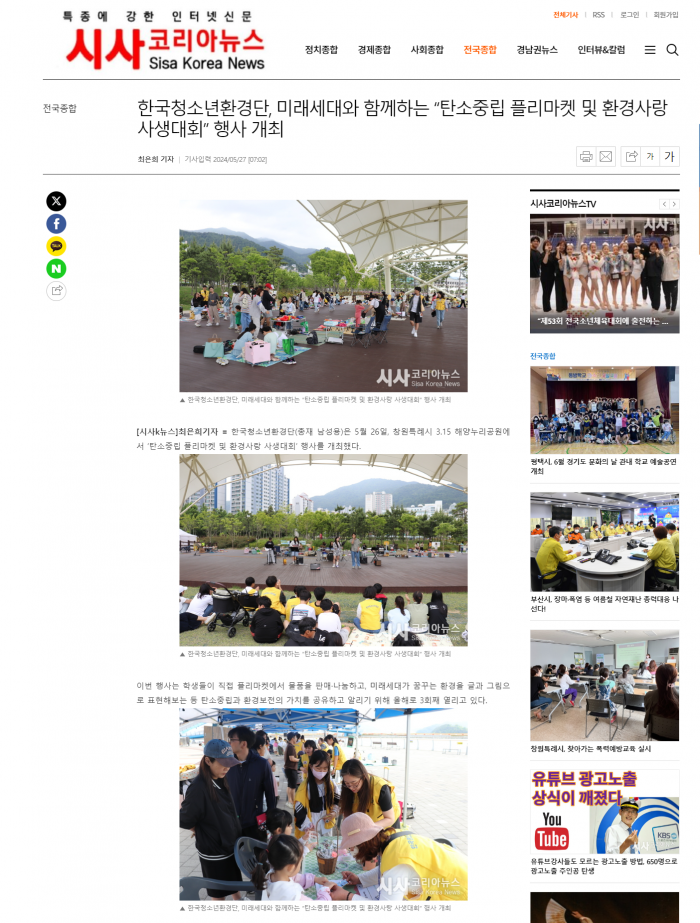
Task: Go to 정치종합 section
Action: pos(321,50)
